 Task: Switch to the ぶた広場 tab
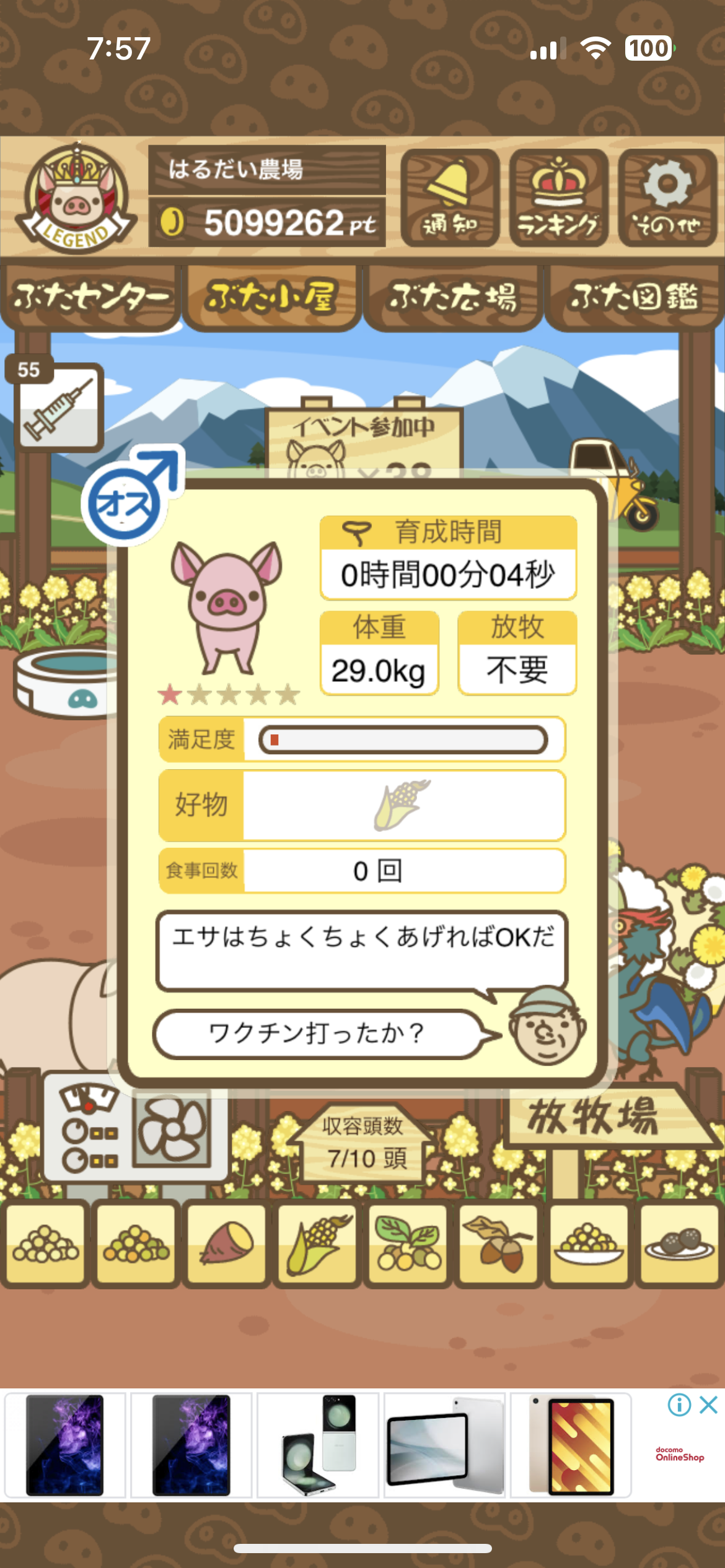tap(453, 297)
